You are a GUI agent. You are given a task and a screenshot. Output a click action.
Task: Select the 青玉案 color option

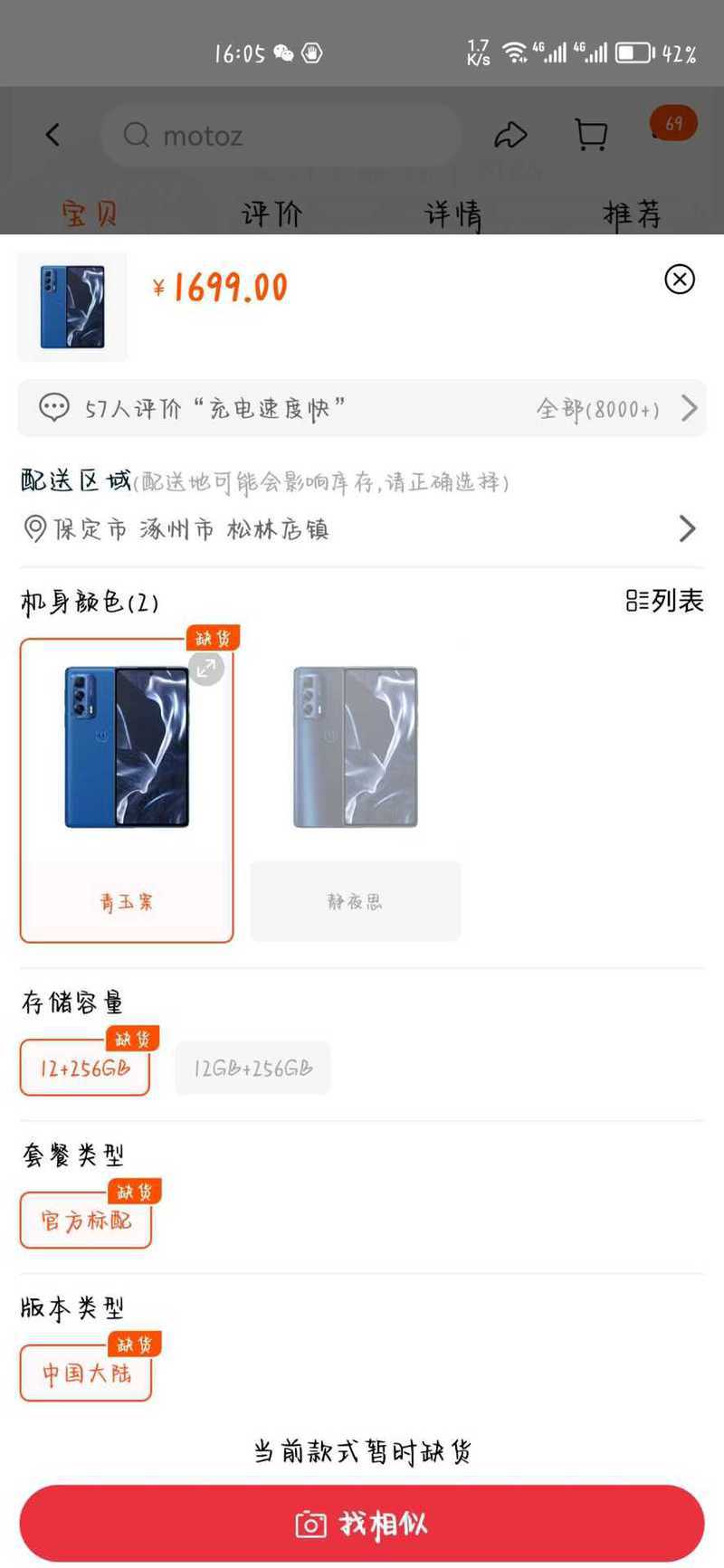(127, 791)
